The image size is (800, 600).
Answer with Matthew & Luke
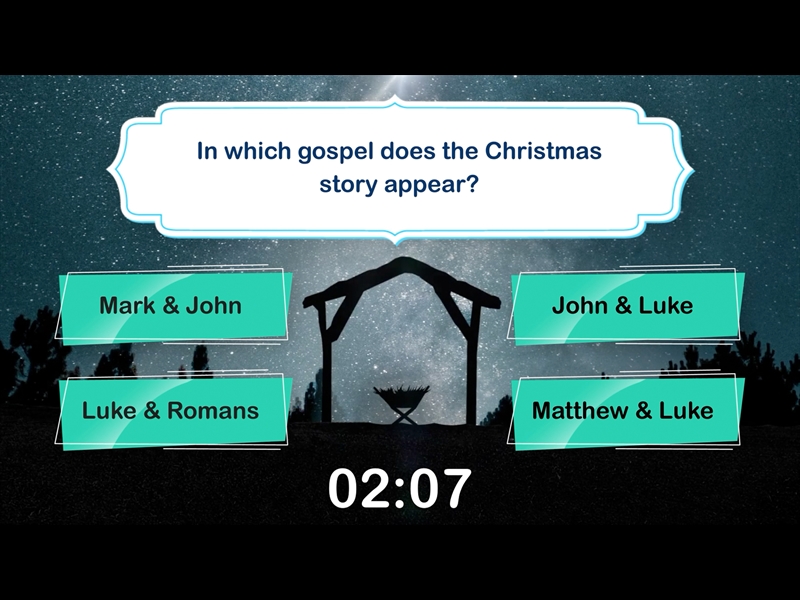623,410
